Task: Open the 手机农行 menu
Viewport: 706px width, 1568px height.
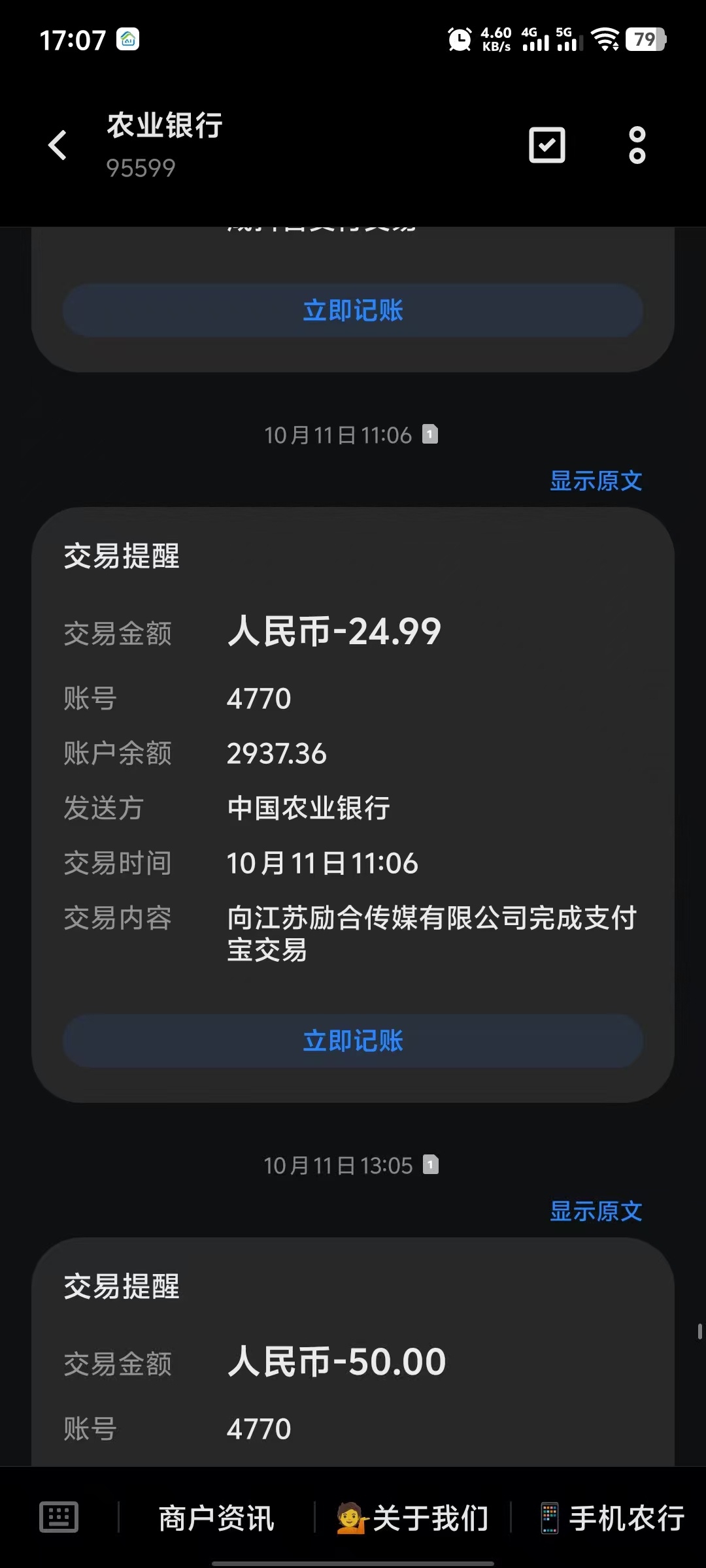Action: 613,1518
